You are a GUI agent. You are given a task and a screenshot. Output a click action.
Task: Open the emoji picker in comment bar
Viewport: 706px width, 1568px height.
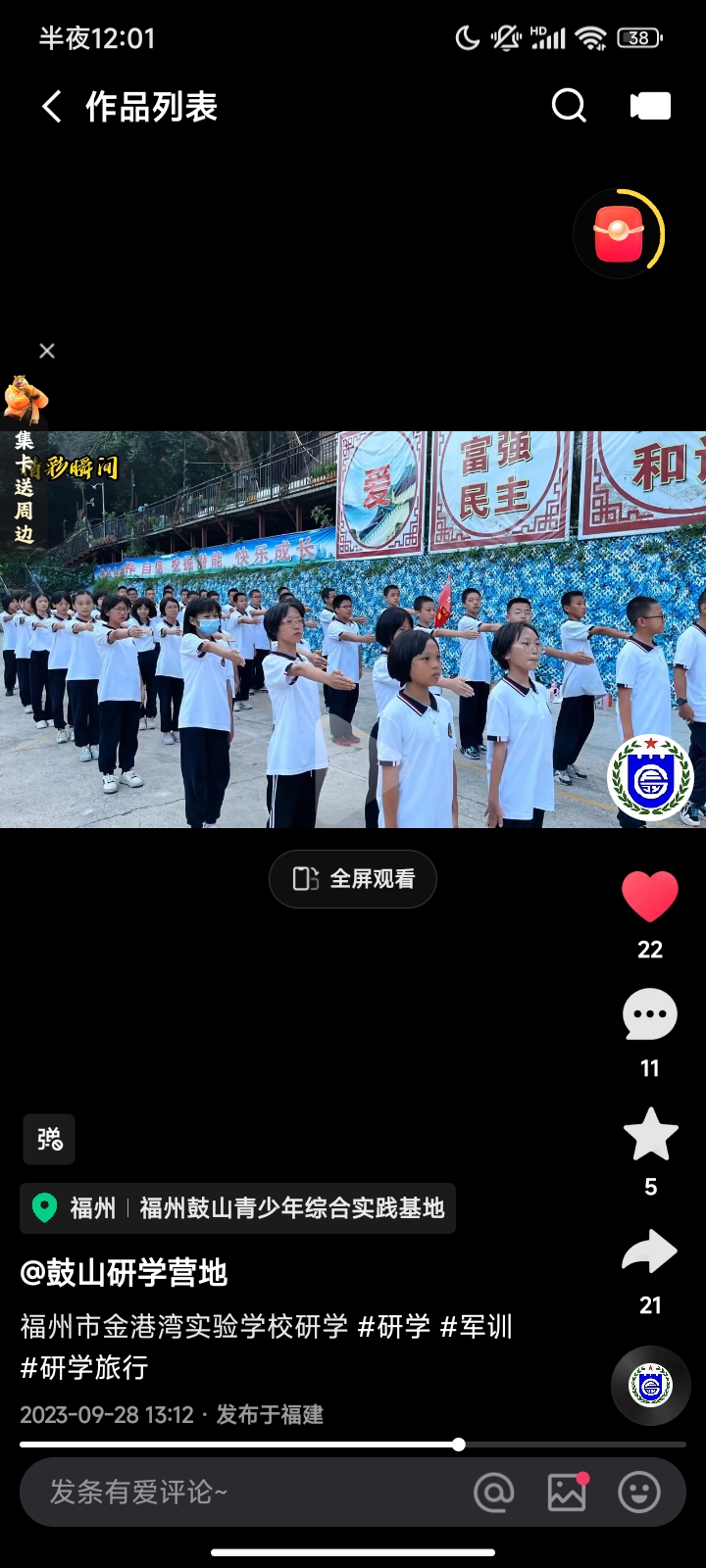[x=639, y=1493]
